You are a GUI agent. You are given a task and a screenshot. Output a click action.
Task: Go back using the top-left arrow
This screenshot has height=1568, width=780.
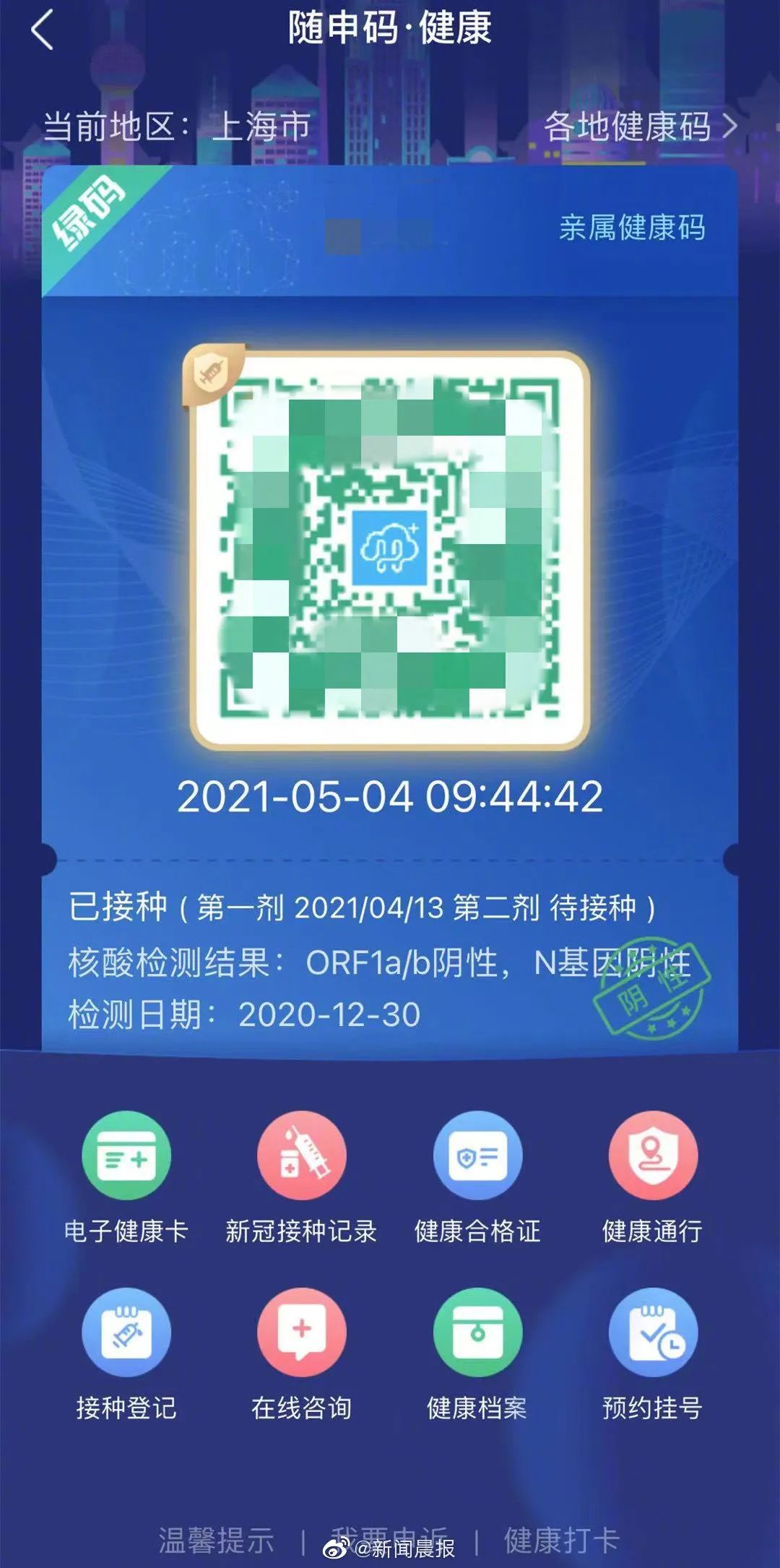(x=43, y=30)
